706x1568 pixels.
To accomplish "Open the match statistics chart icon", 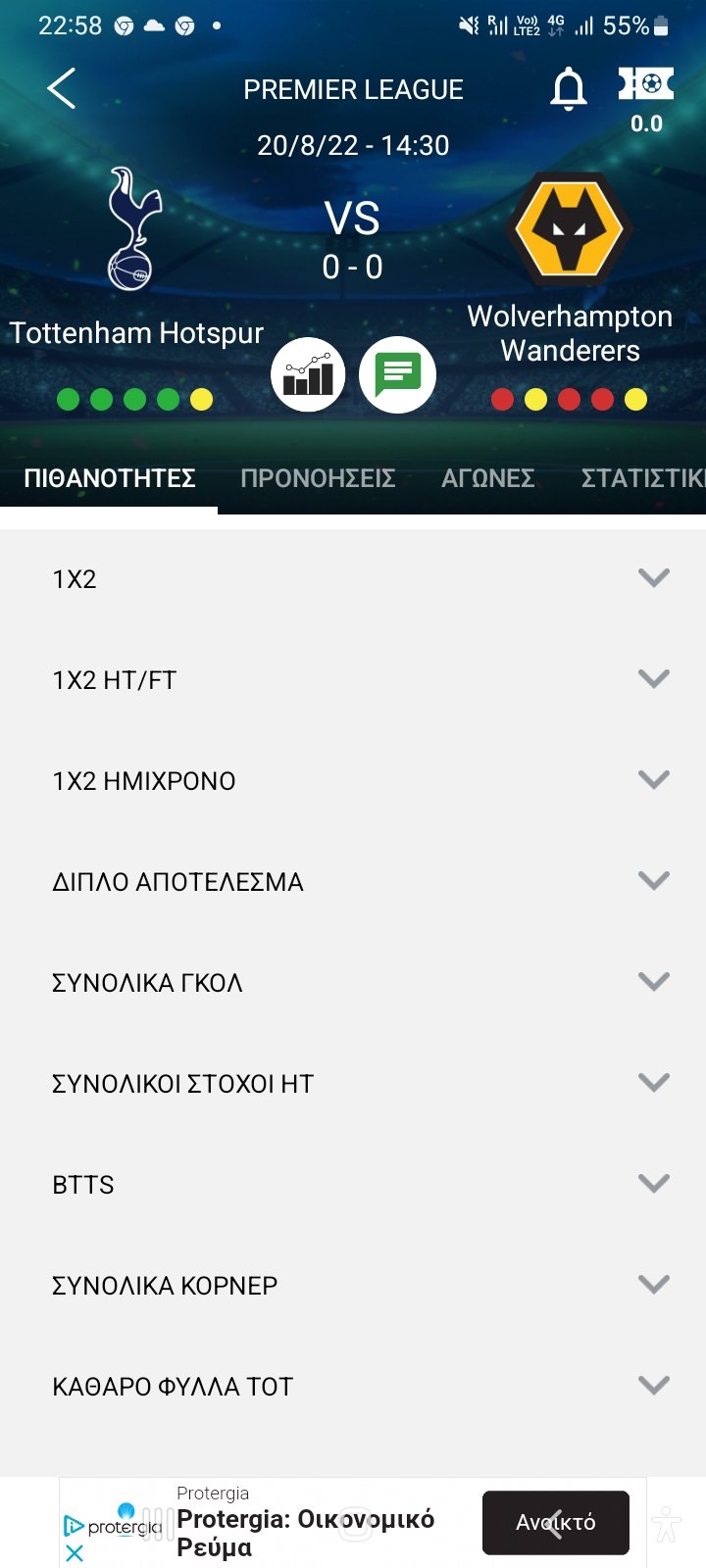I will [308, 375].
